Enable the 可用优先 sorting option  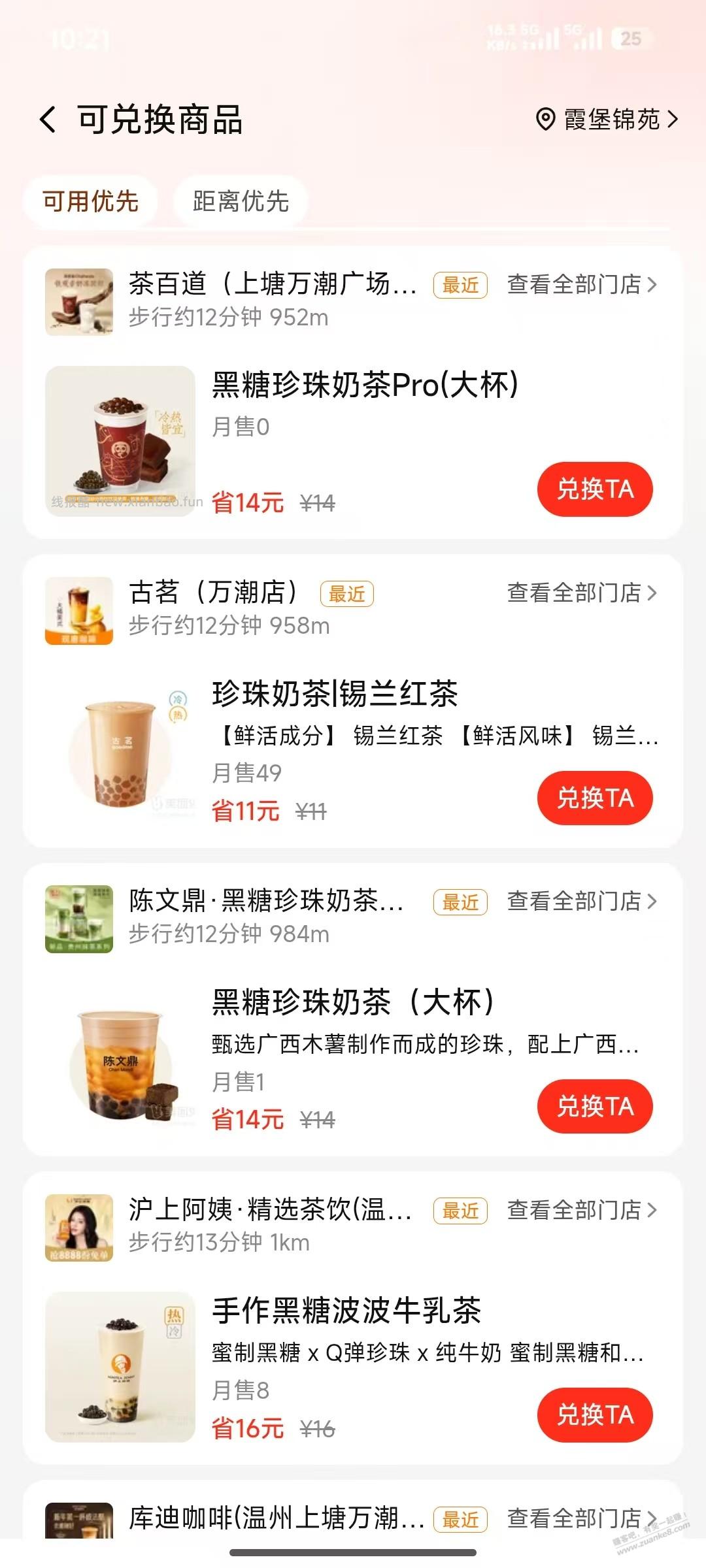click(92, 202)
